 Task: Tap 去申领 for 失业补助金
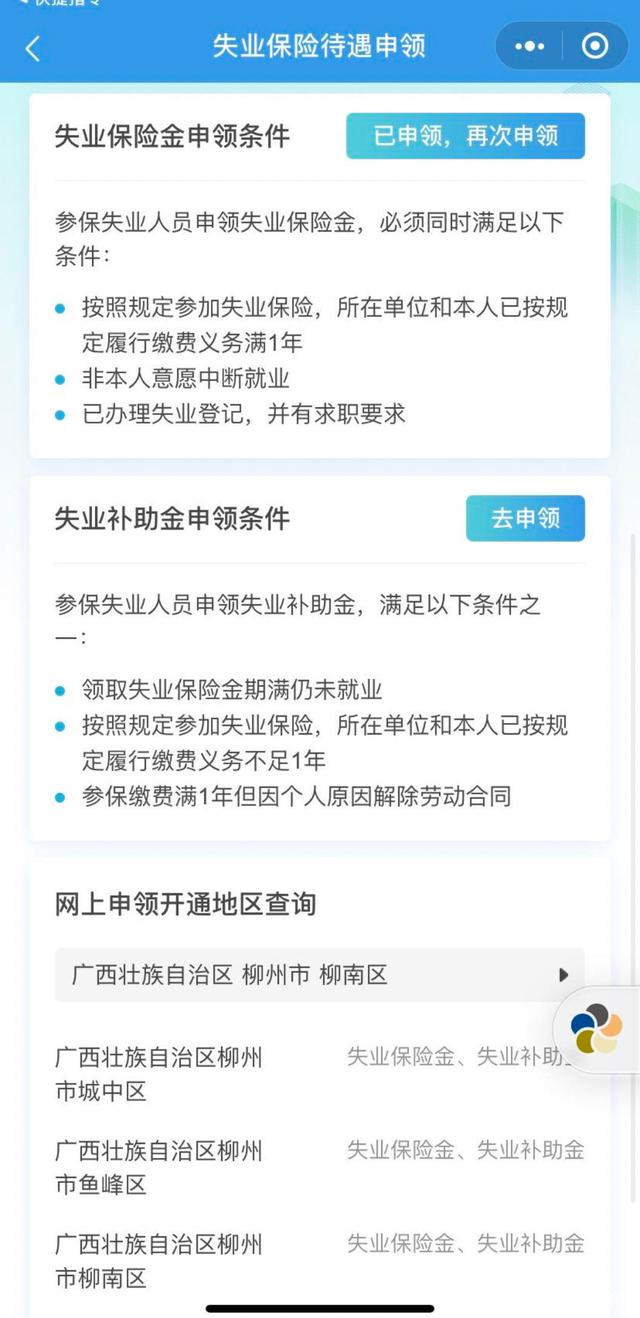point(525,518)
